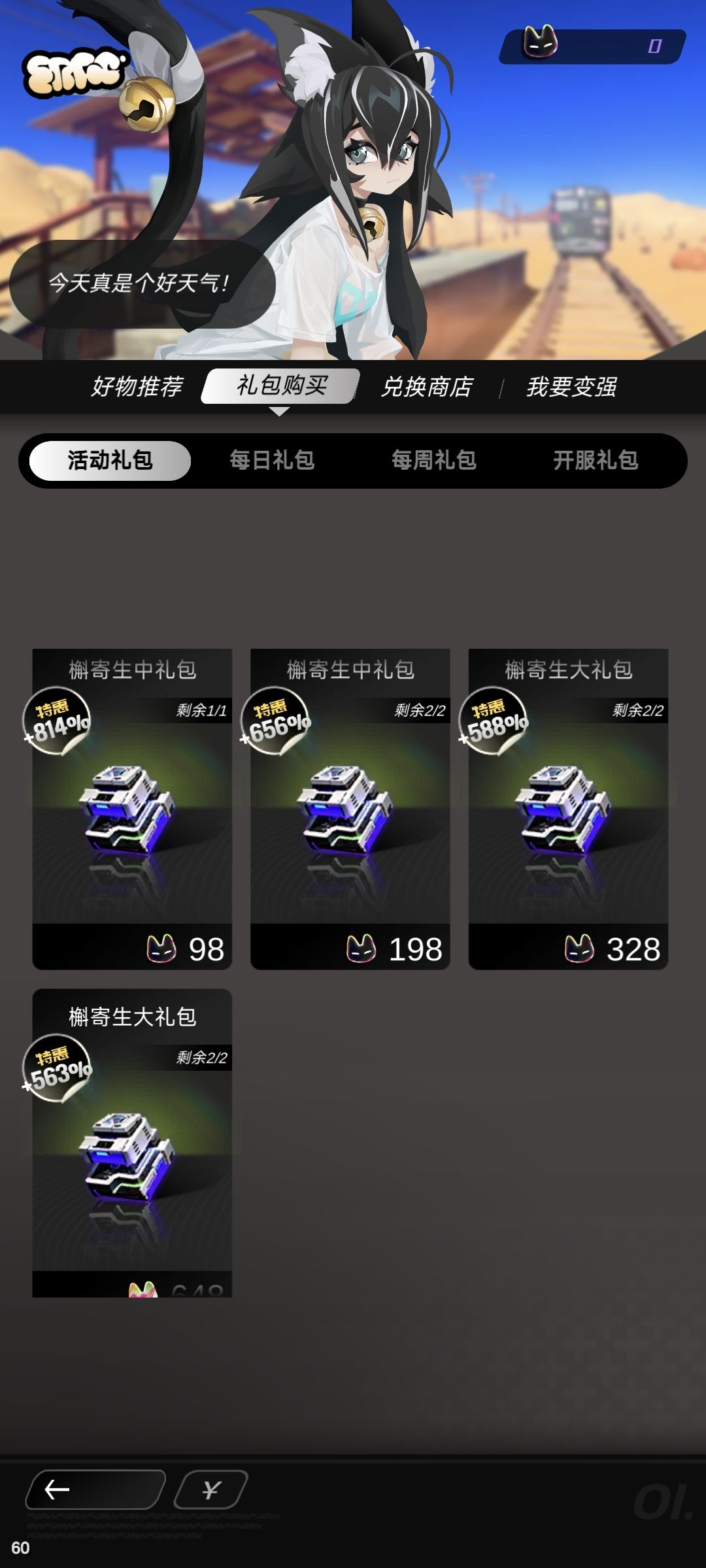
Task: Open the 我要变强 section
Action: (575, 386)
